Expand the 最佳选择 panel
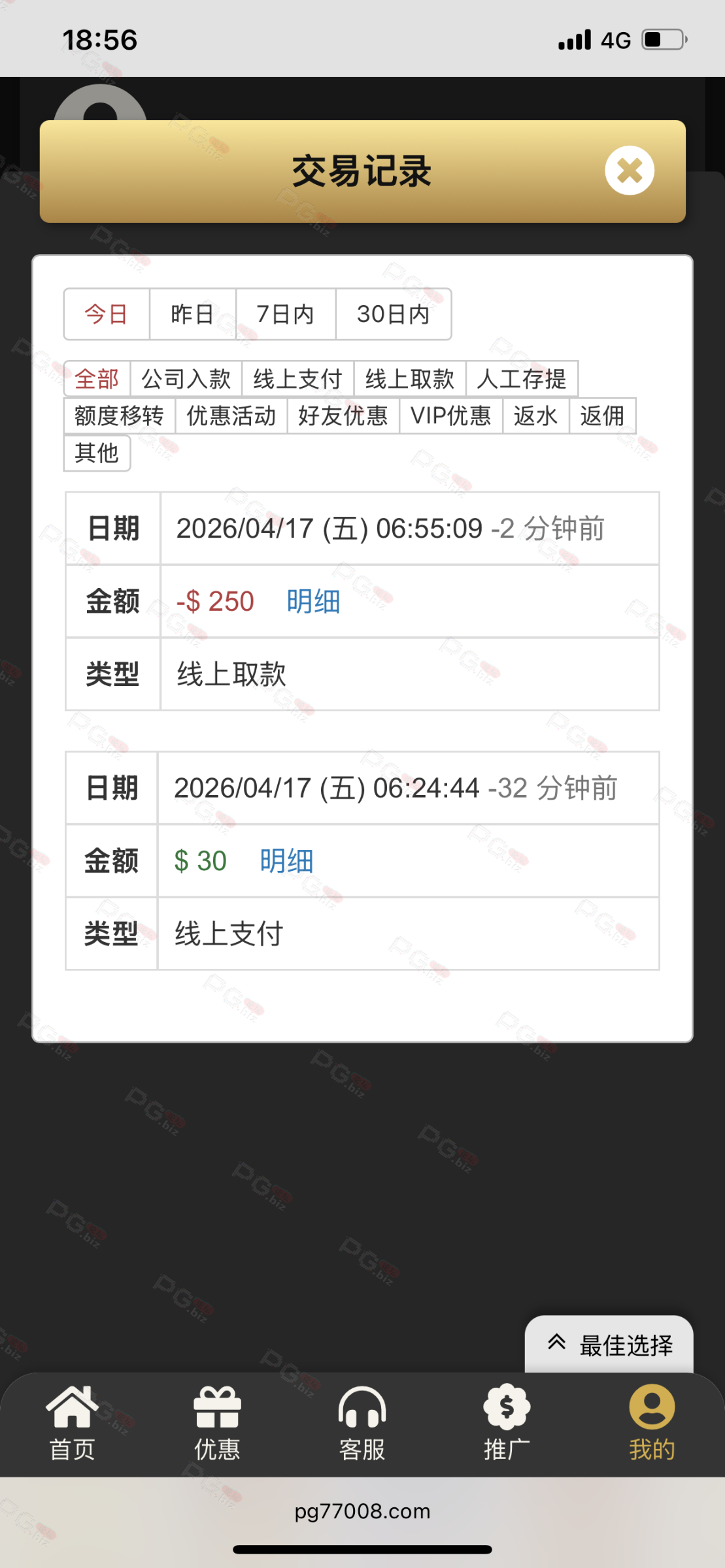The height and width of the screenshot is (1568, 725). pos(609,1345)
